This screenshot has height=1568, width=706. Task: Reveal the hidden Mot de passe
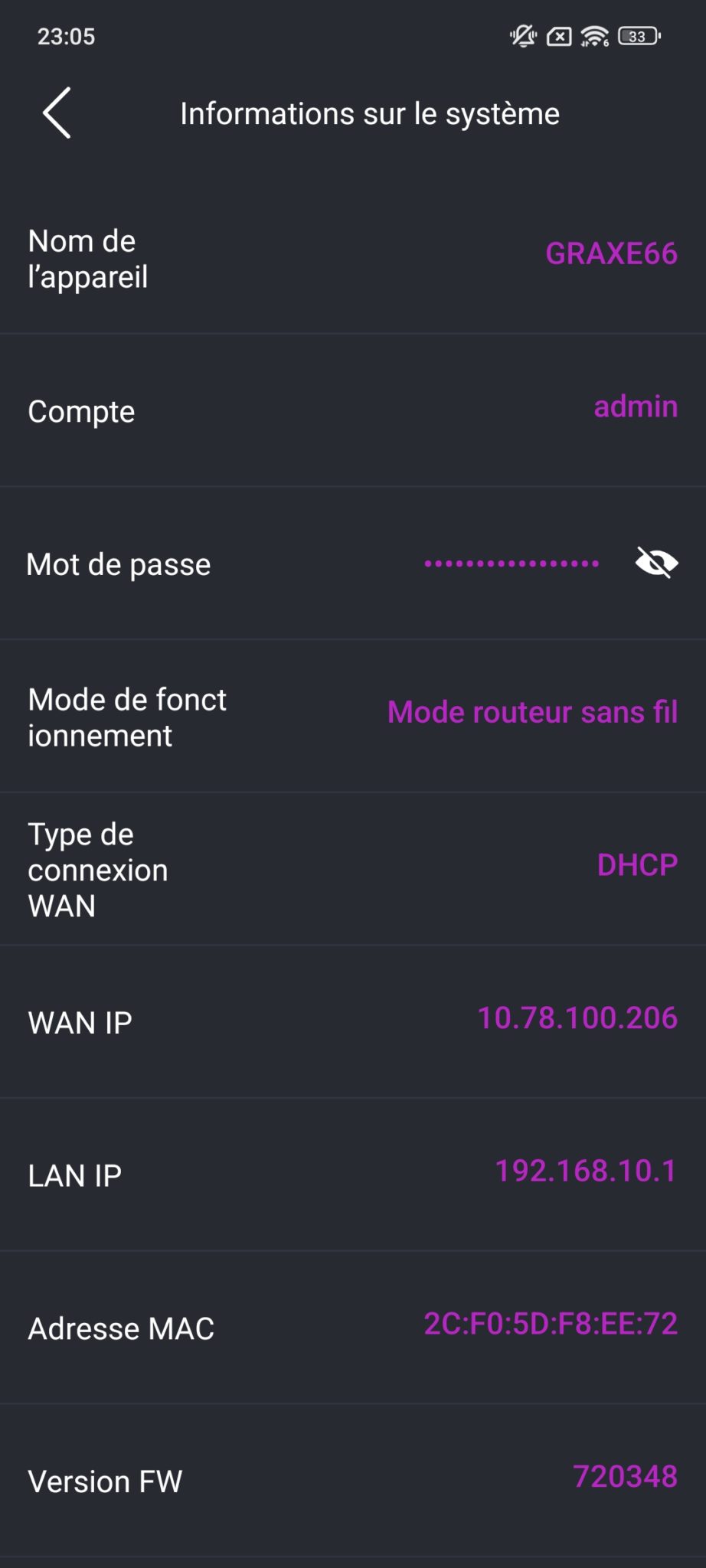pyautogui.click(x=656, y=563)
